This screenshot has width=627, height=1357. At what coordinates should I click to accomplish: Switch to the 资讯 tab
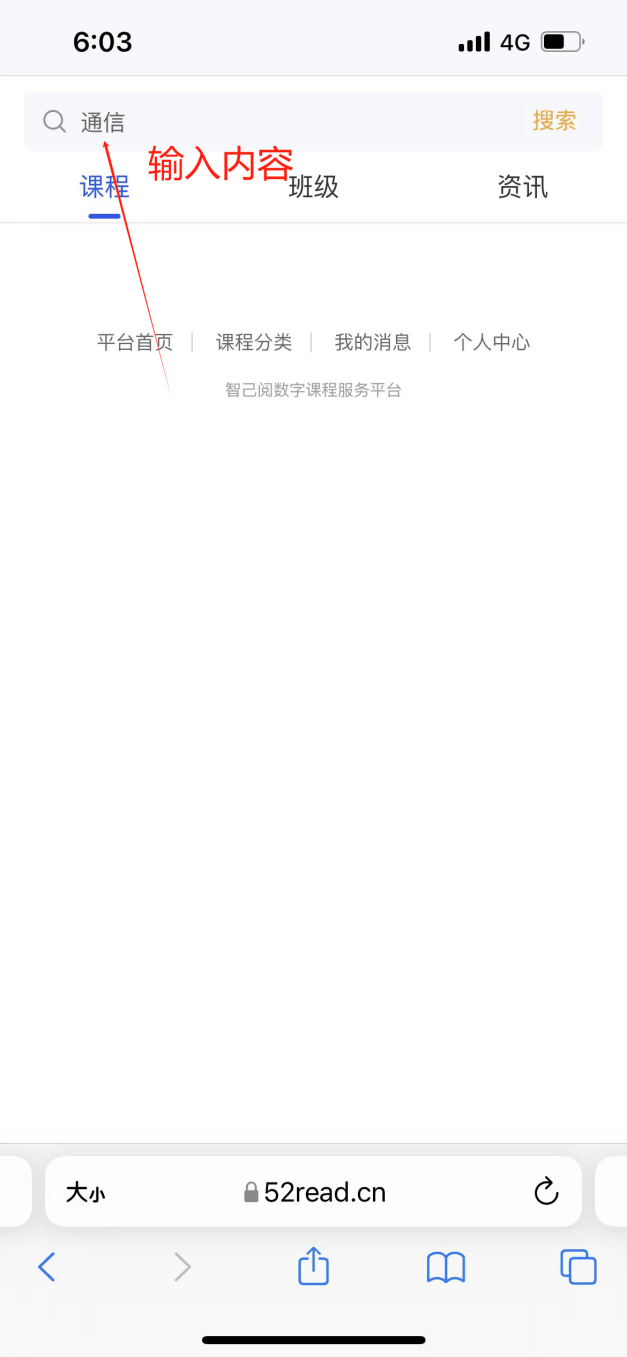pos(523,187)
